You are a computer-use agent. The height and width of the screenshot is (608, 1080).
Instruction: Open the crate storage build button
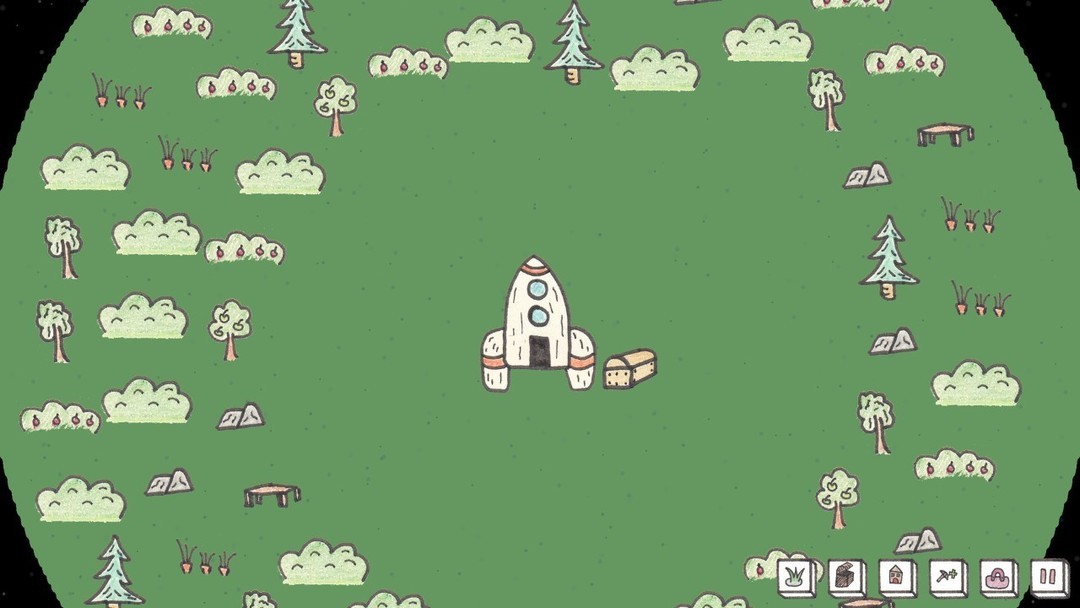click(846, 576)
